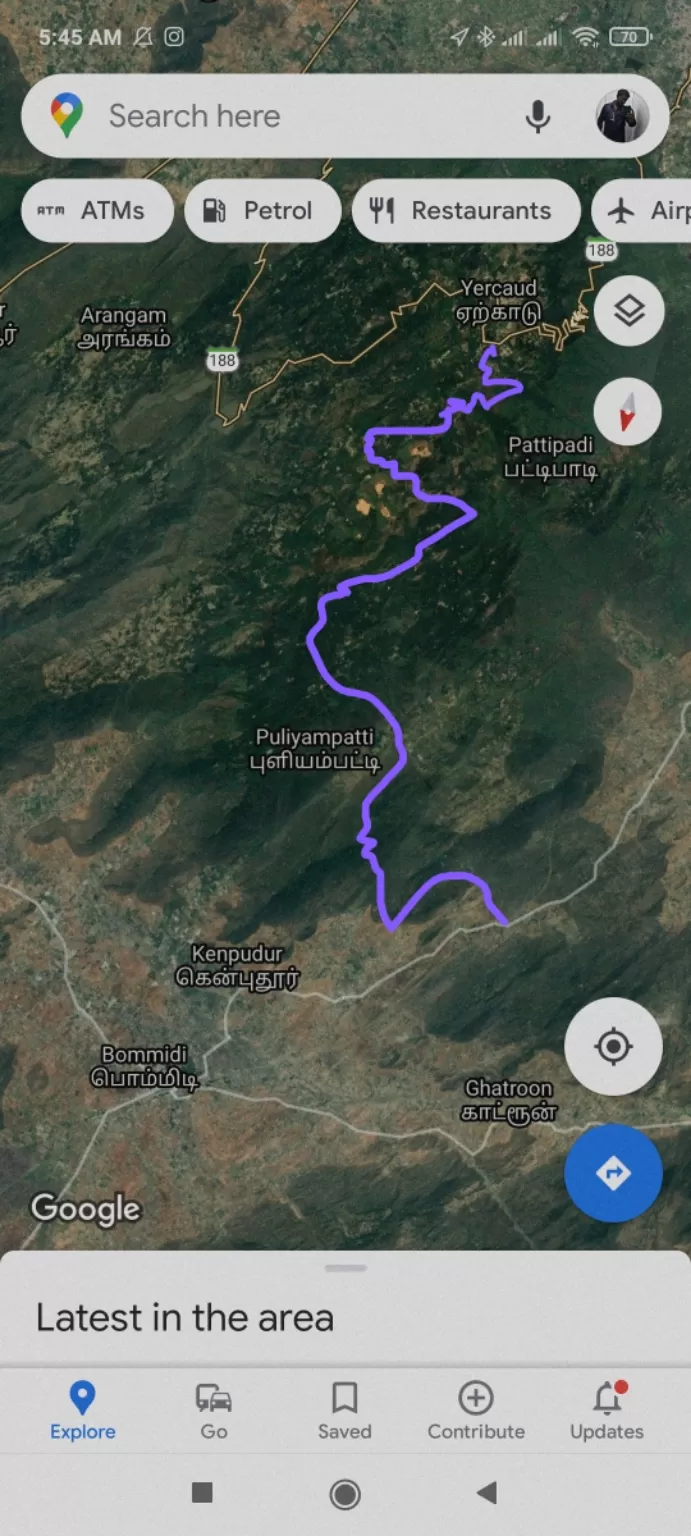Switch to the Go tab
The width and height of the screenshot is (691, 1536).
pos(214,1411)
